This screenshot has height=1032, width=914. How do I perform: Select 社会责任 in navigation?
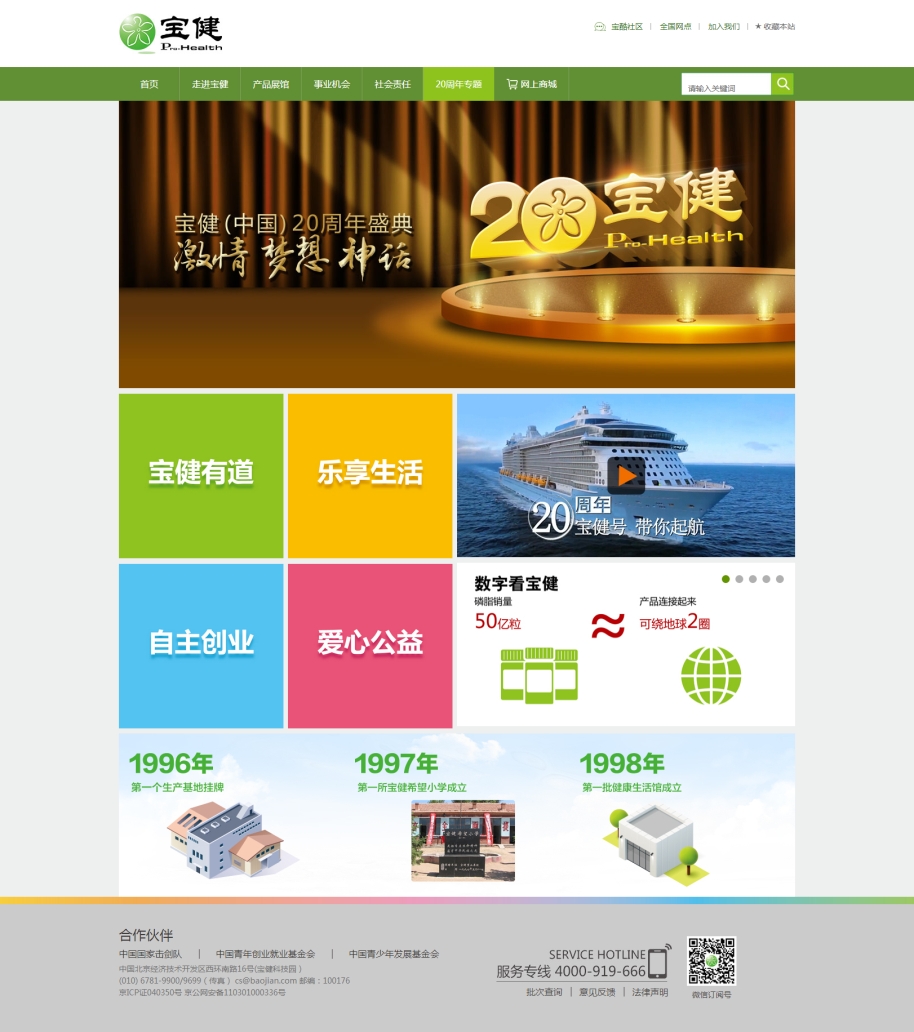pyautogui.click(x=393, y=85)
